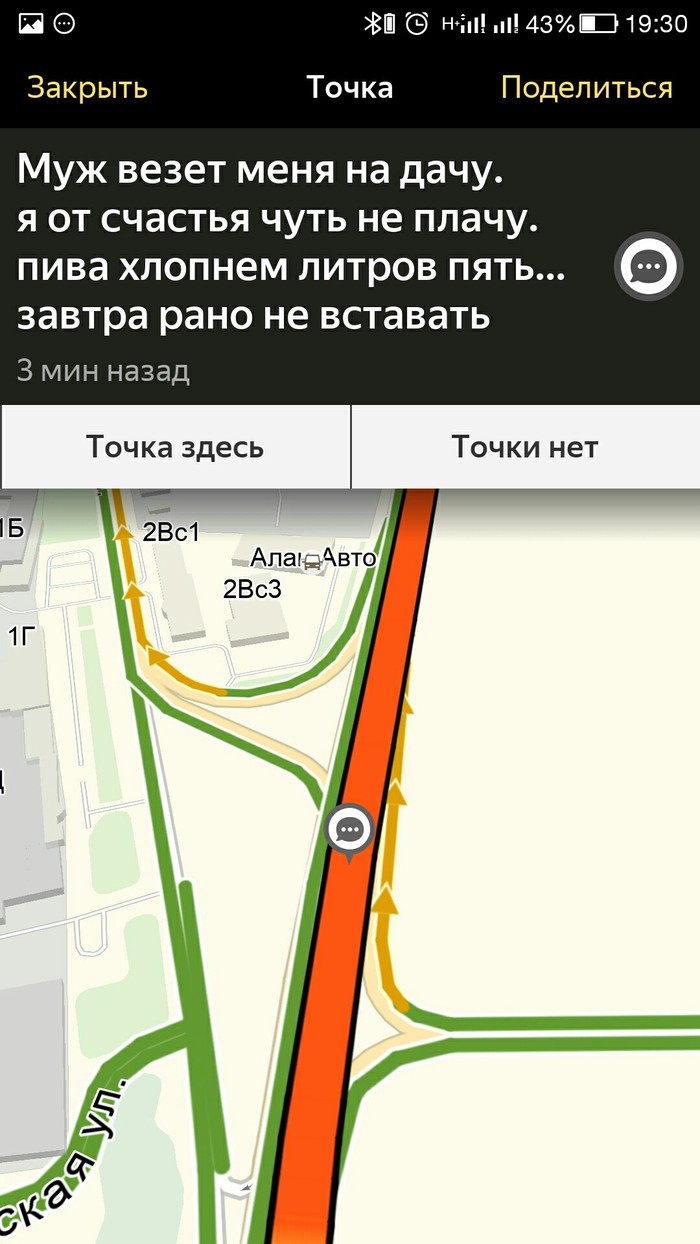Select Точки нет button
Viewport: 700px width, 1244px height.
pos(525,446)
